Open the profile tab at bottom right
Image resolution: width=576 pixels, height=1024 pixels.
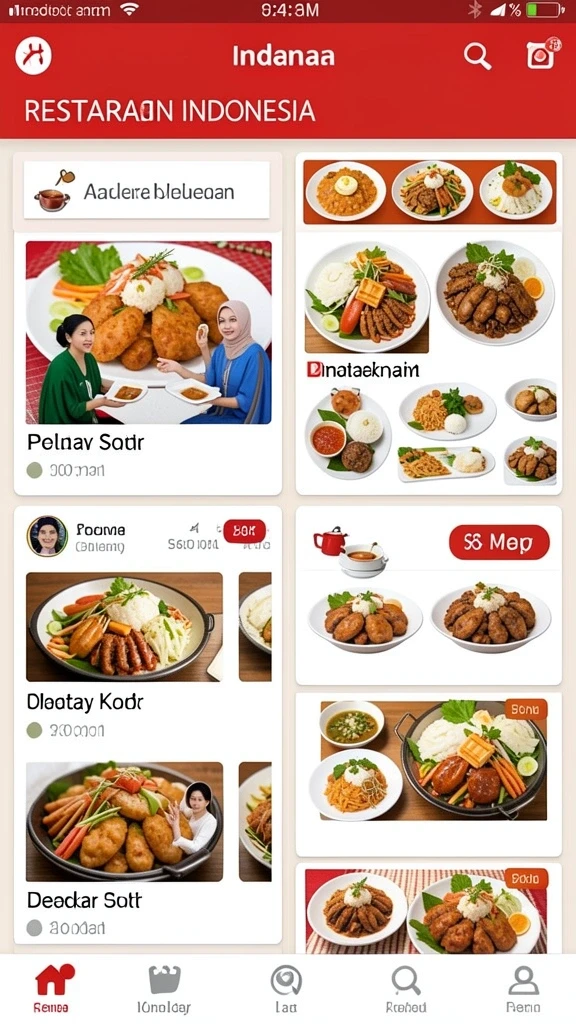pyautogui.click(x=523, y=987)
